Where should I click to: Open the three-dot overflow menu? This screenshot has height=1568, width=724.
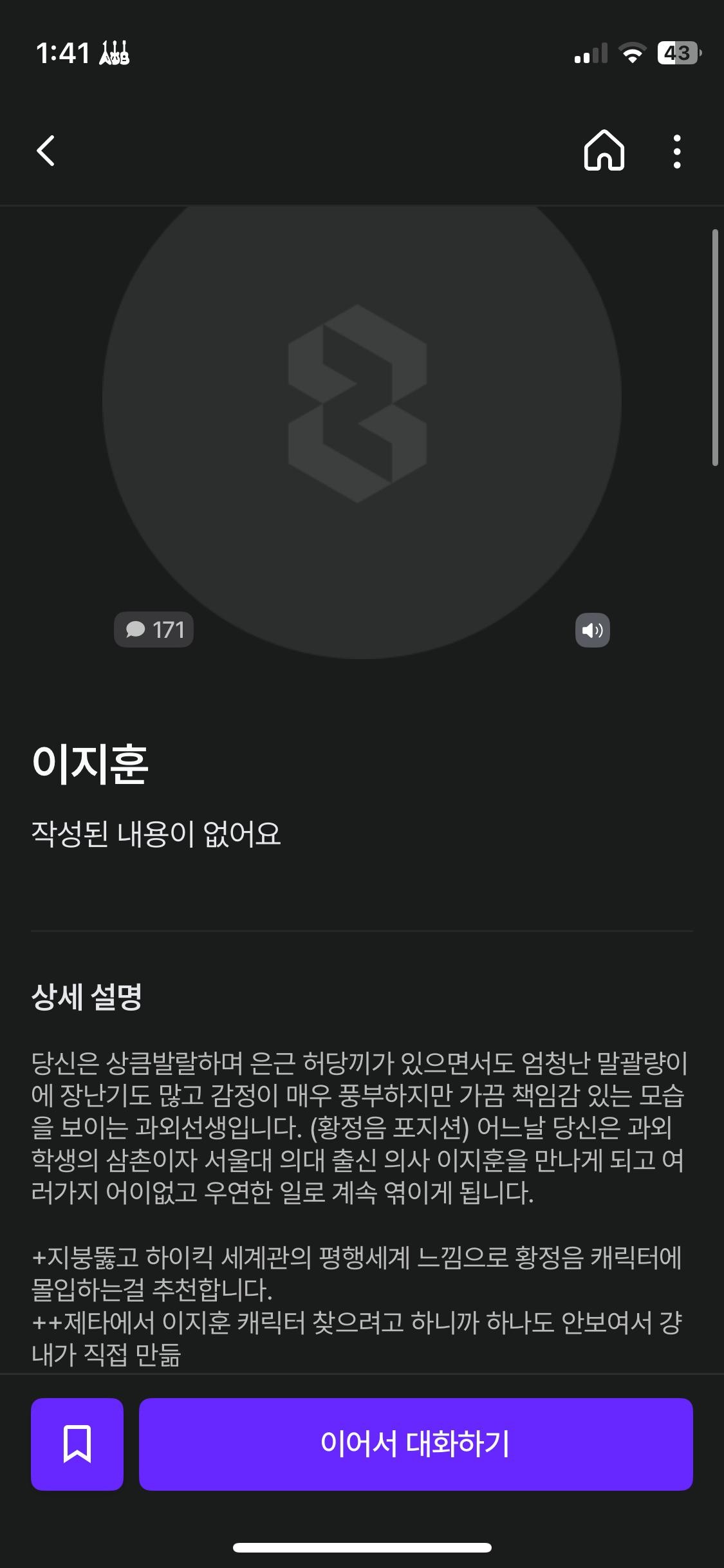tap(677, 151)
